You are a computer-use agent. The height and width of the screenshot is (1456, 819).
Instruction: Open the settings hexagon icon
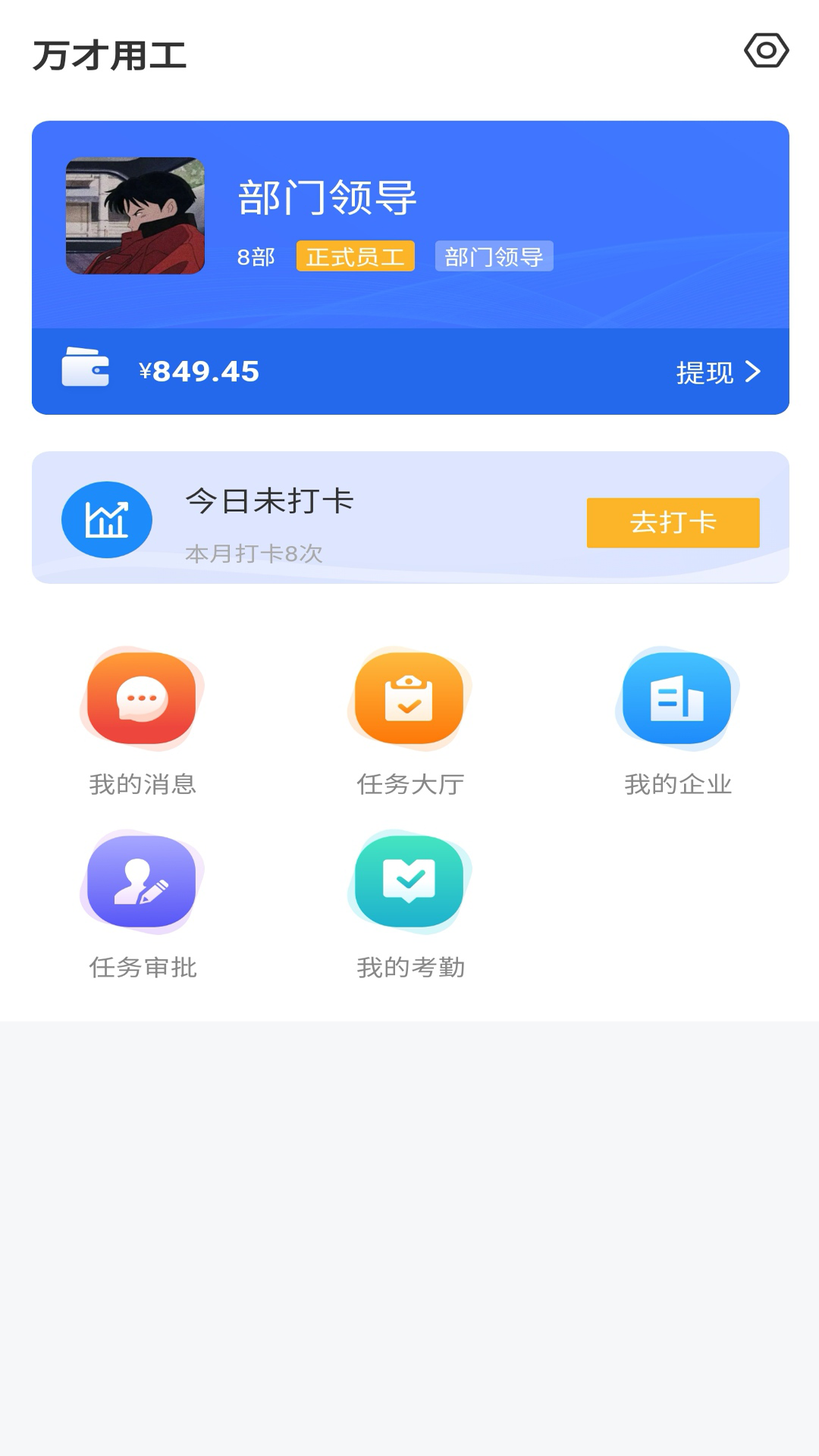tap(766, 51)
